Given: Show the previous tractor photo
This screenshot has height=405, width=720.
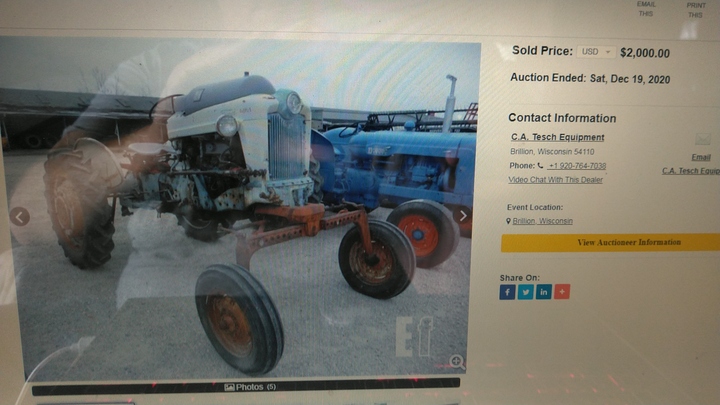Looking at the screenshot, I should click(19, 217).
